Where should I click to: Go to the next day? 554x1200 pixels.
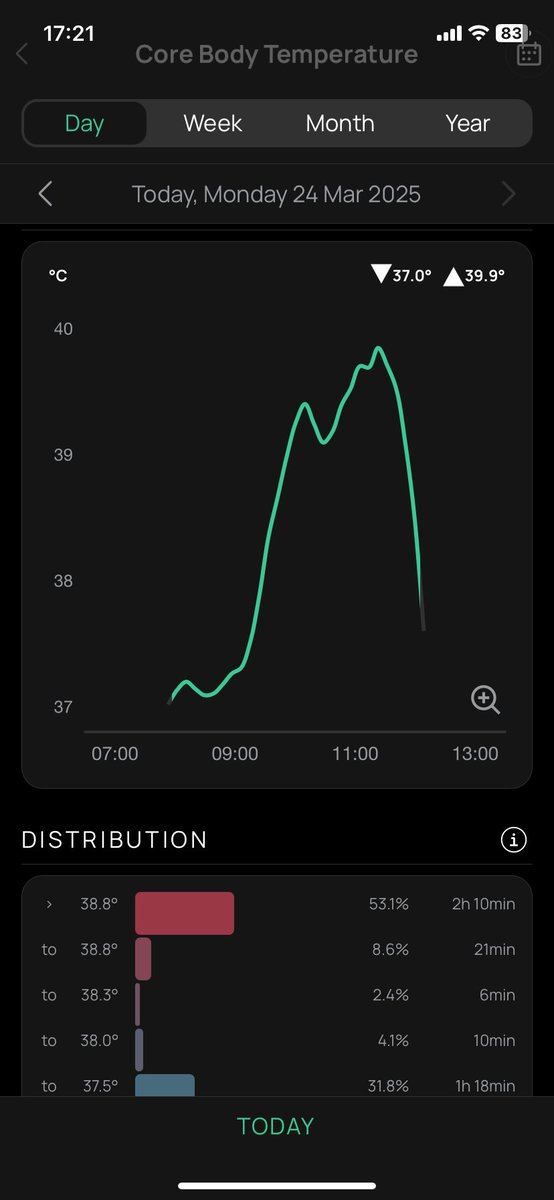click(508, 194)
